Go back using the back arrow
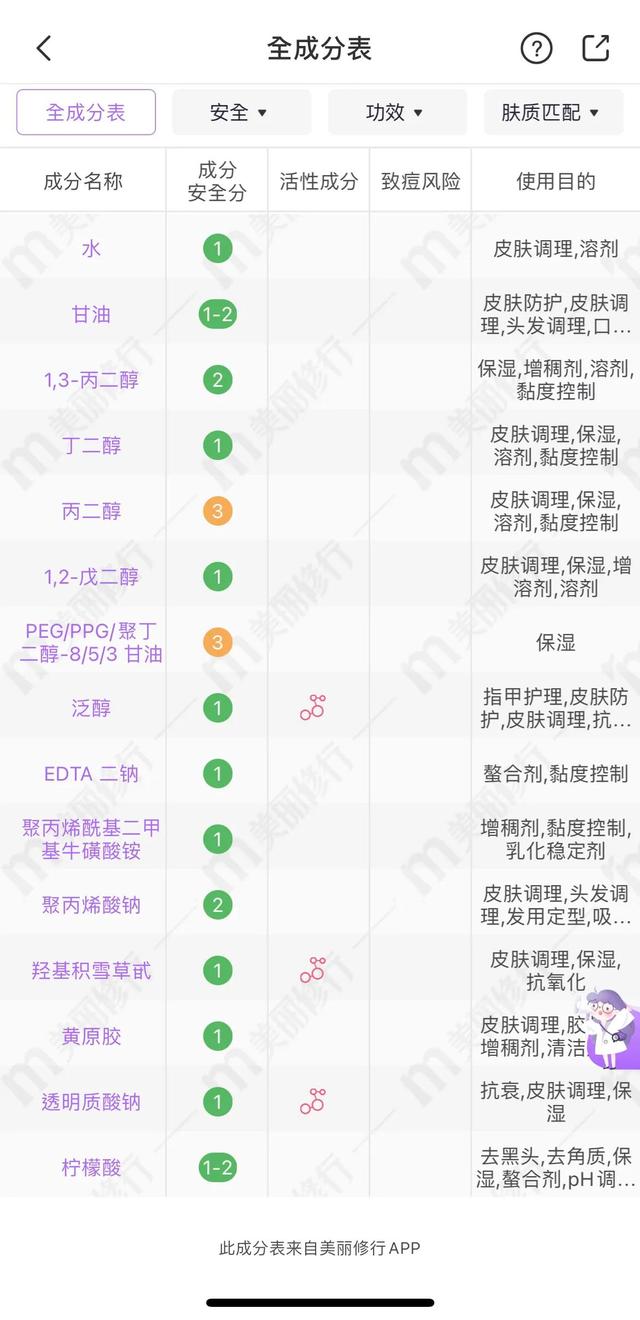This screenshot has height=1320, width=640. point(44,48)
